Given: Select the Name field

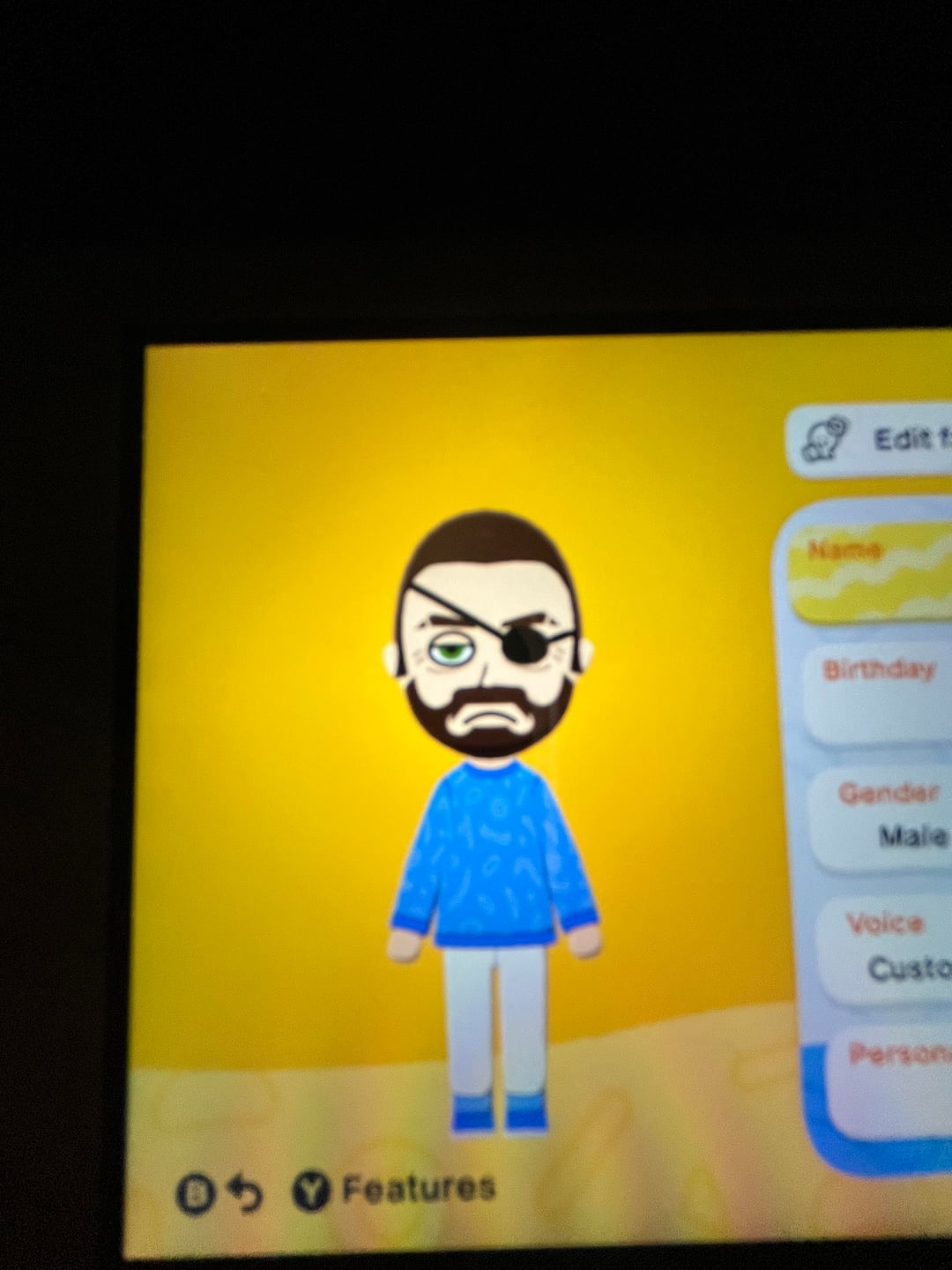Looking at the screenshot, I should (x=873, y=571).
